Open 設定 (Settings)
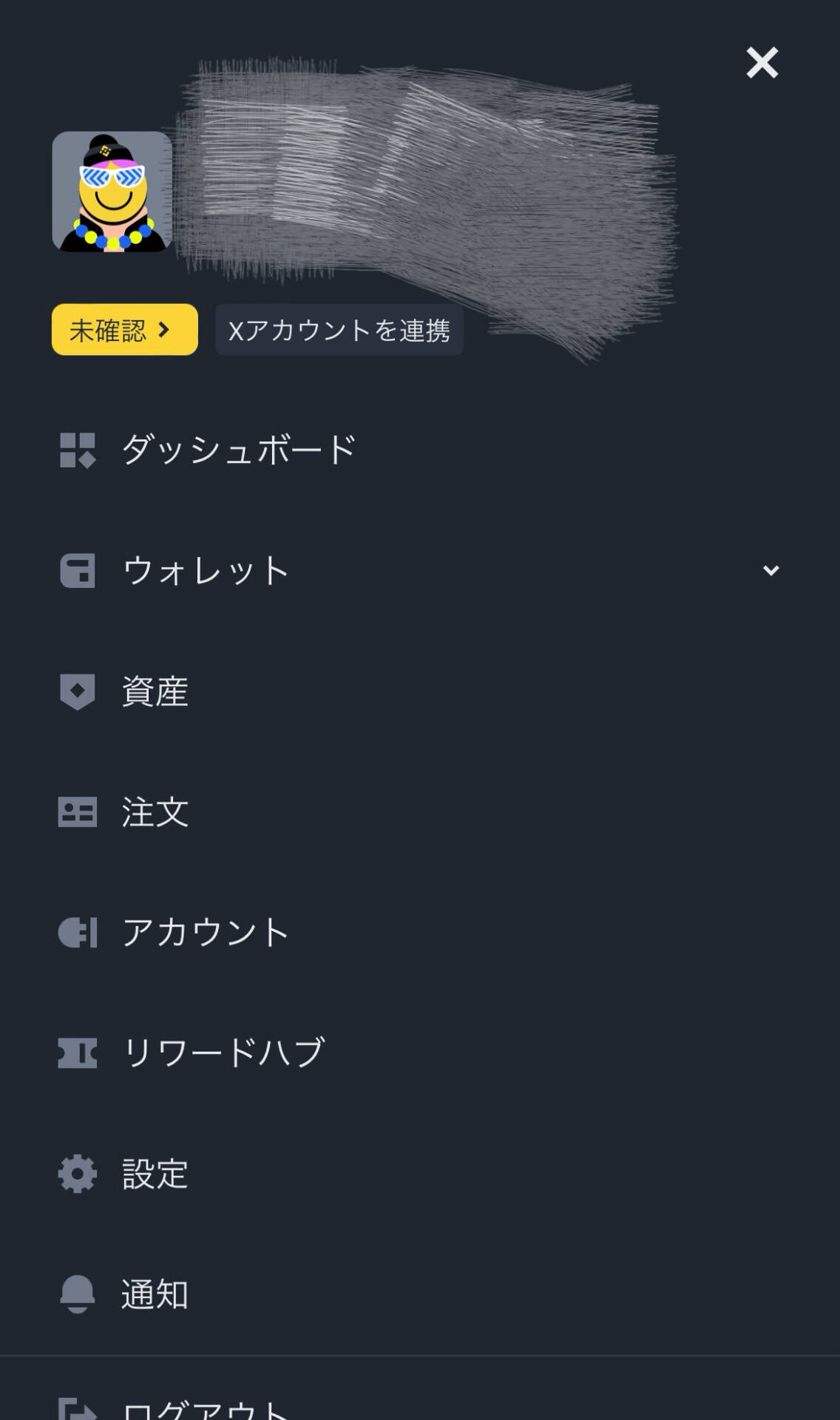This screenshot has width=840, height=1420. 155,1174
